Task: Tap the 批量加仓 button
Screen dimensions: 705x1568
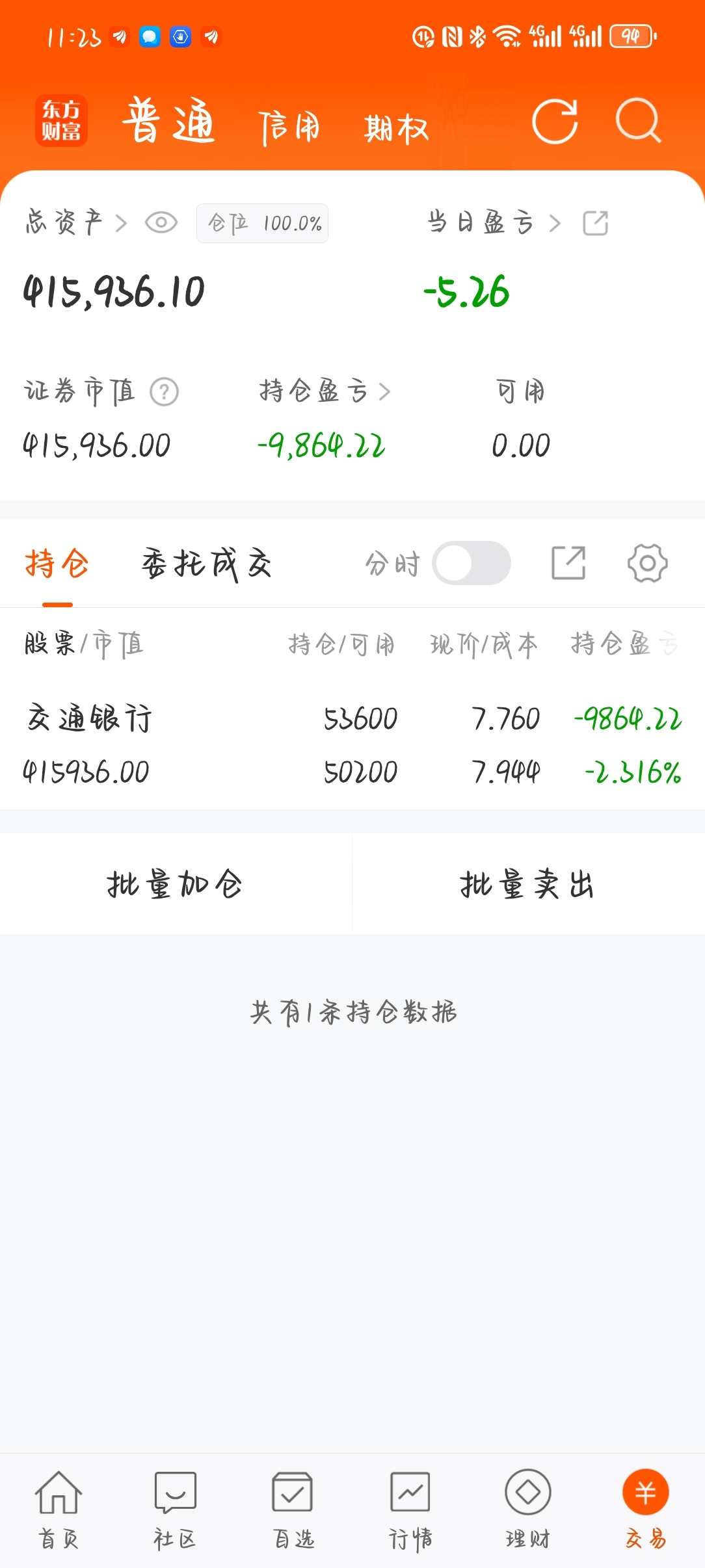Action: [x=176, y=884]
